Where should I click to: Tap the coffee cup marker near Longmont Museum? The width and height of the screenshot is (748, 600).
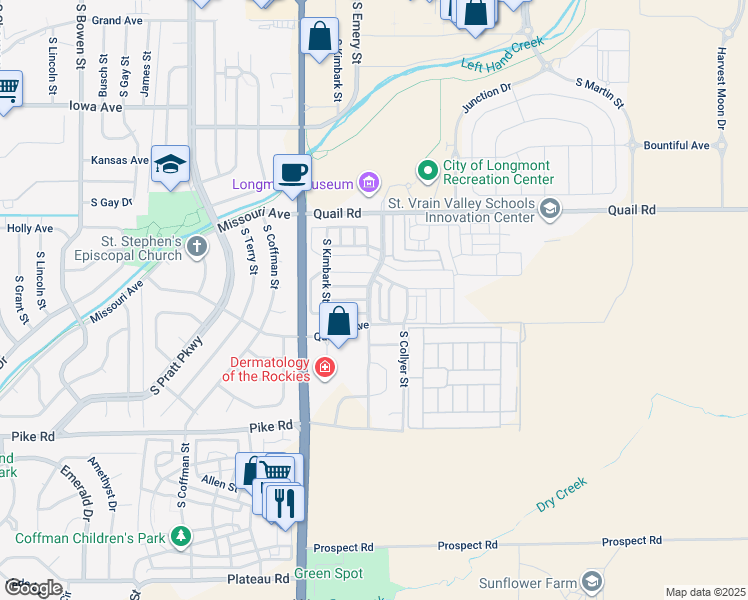coord(292,173)
